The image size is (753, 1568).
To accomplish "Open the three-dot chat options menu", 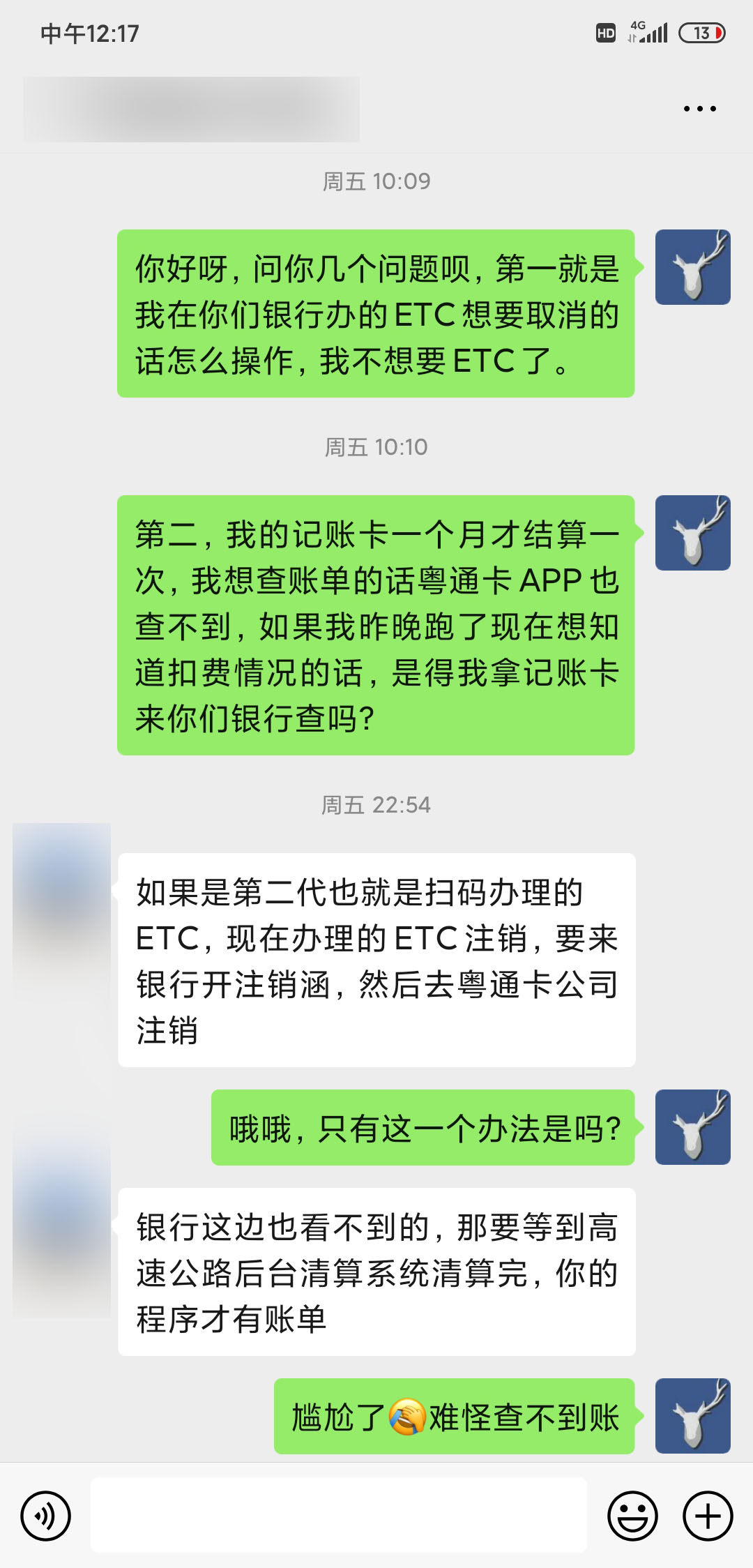I will [x=699, y=109].
